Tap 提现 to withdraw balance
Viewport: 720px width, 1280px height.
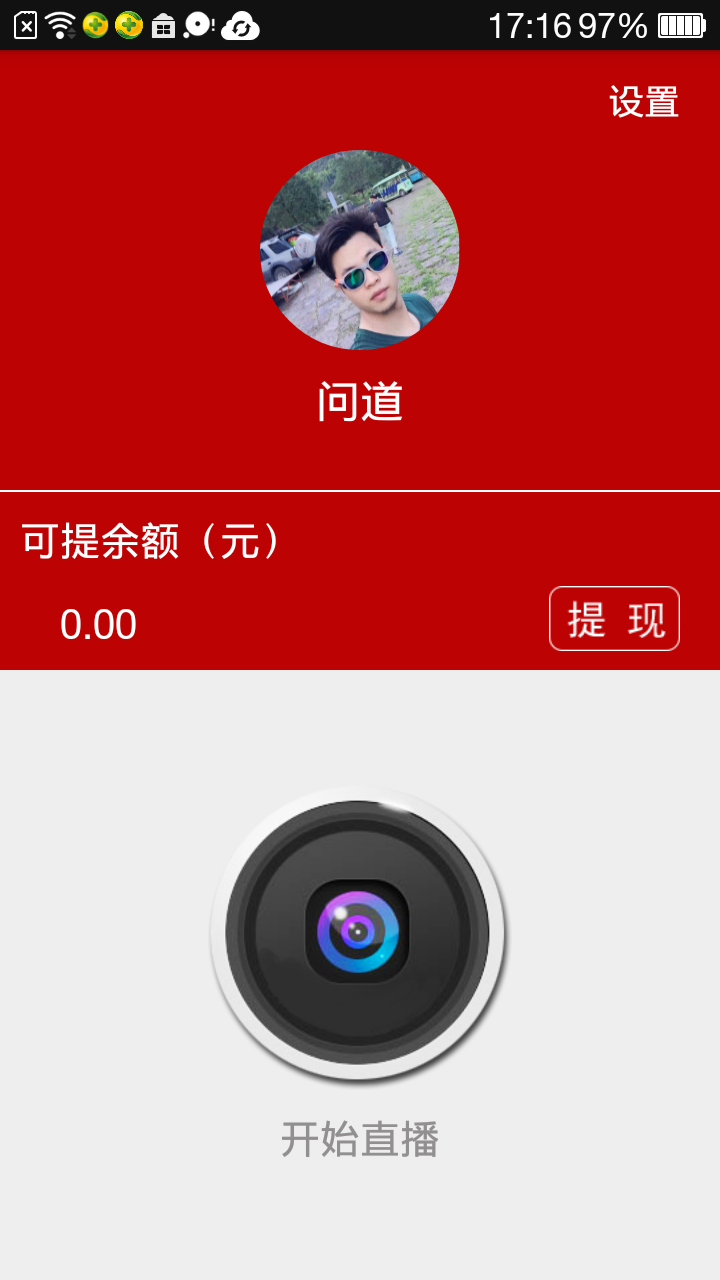pos(614,619)
